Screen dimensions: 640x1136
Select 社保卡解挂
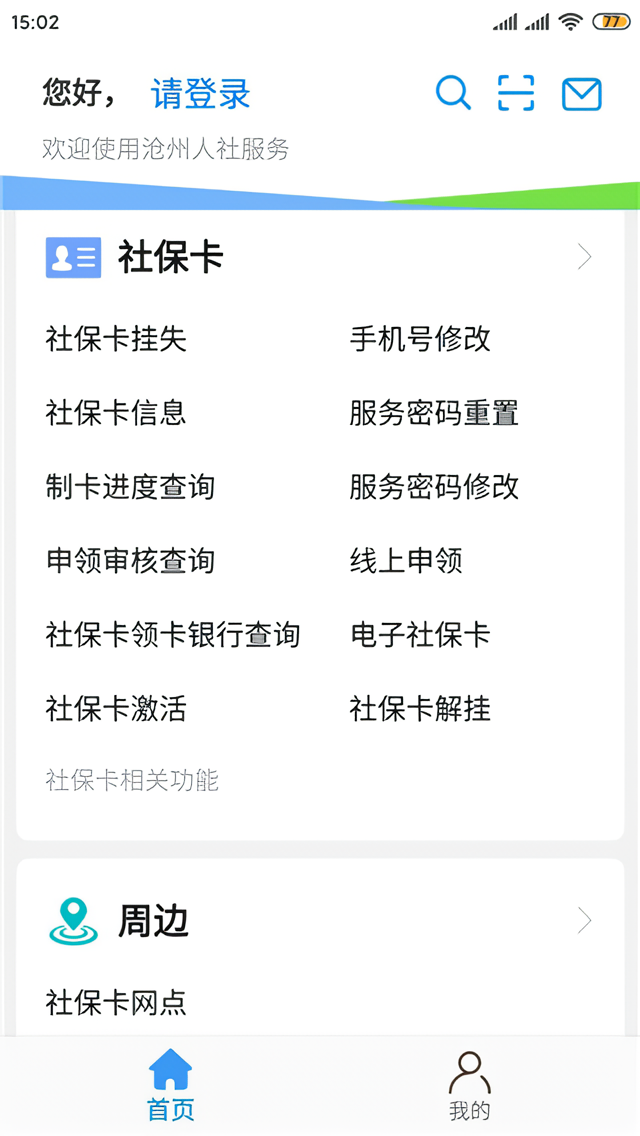tap(420, 709)
